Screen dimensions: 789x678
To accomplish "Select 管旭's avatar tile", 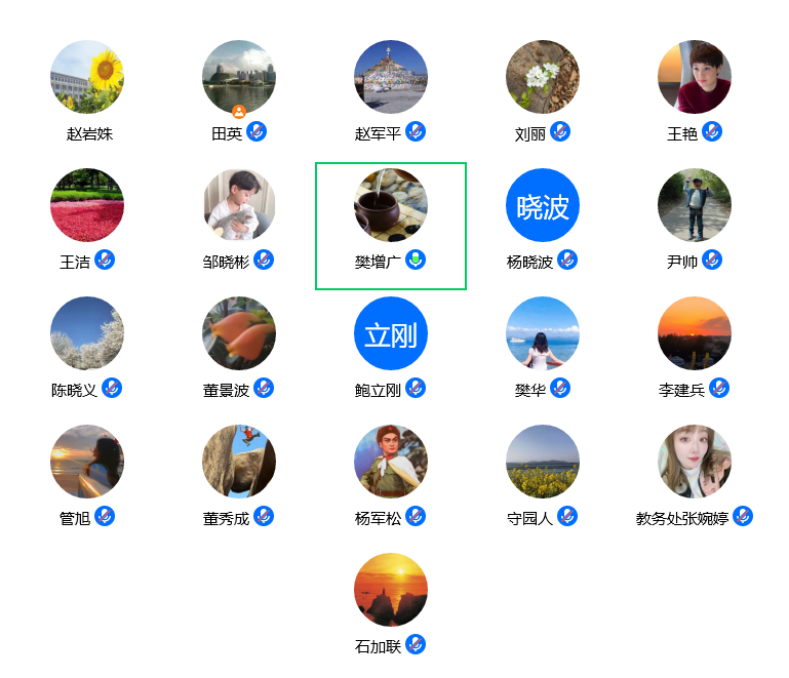I will click(x=87, y=461).
